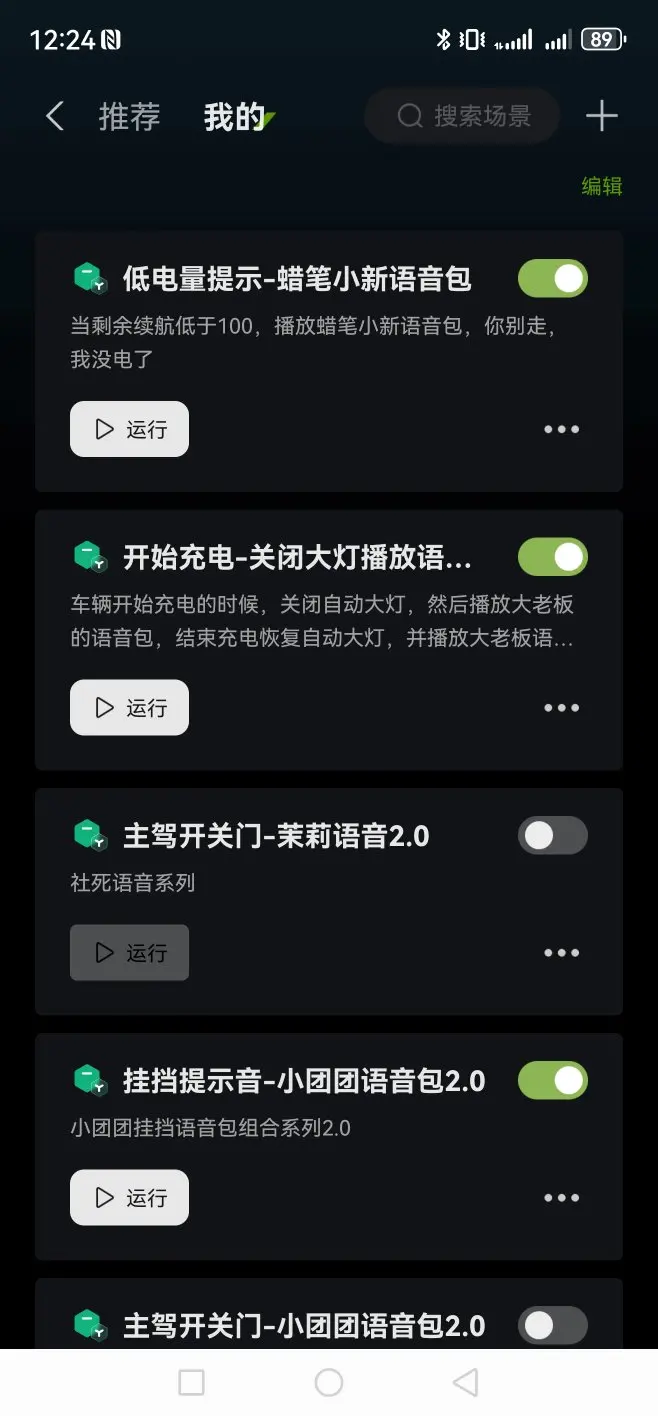Enable the 主驾开关门-小团团语音包2.0 switch
The image size is (658, 1416).
(553, 1325)
